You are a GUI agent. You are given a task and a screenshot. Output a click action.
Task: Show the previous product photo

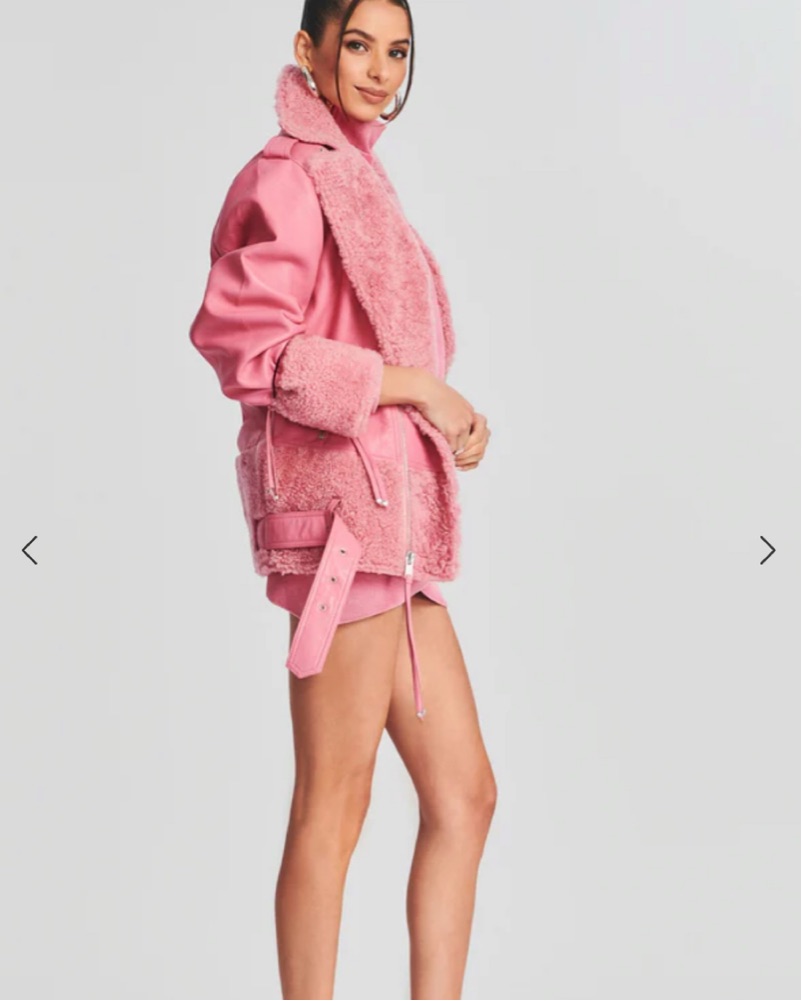click(x=30, y=550)
